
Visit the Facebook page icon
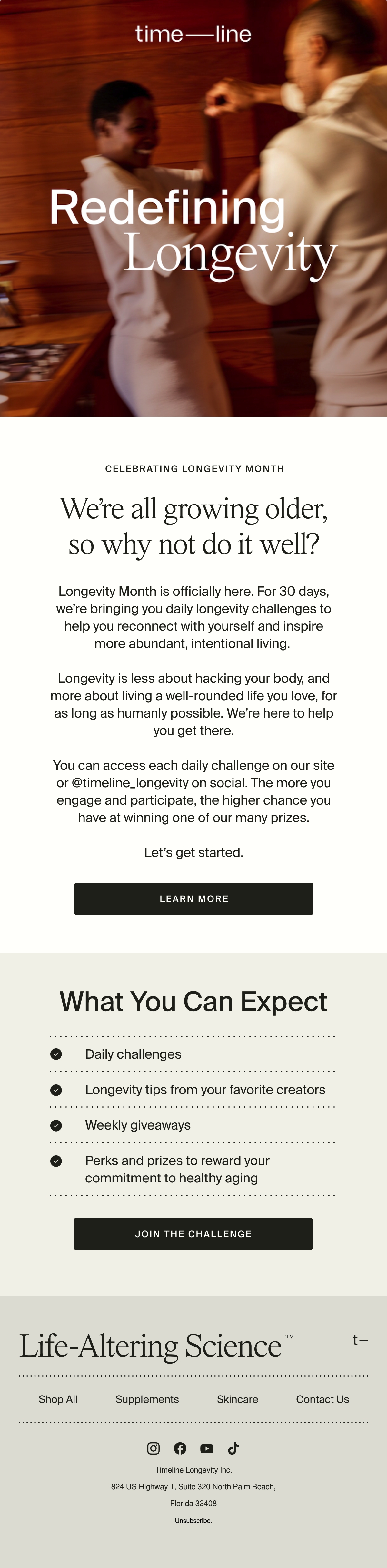tap(180, 1448)
